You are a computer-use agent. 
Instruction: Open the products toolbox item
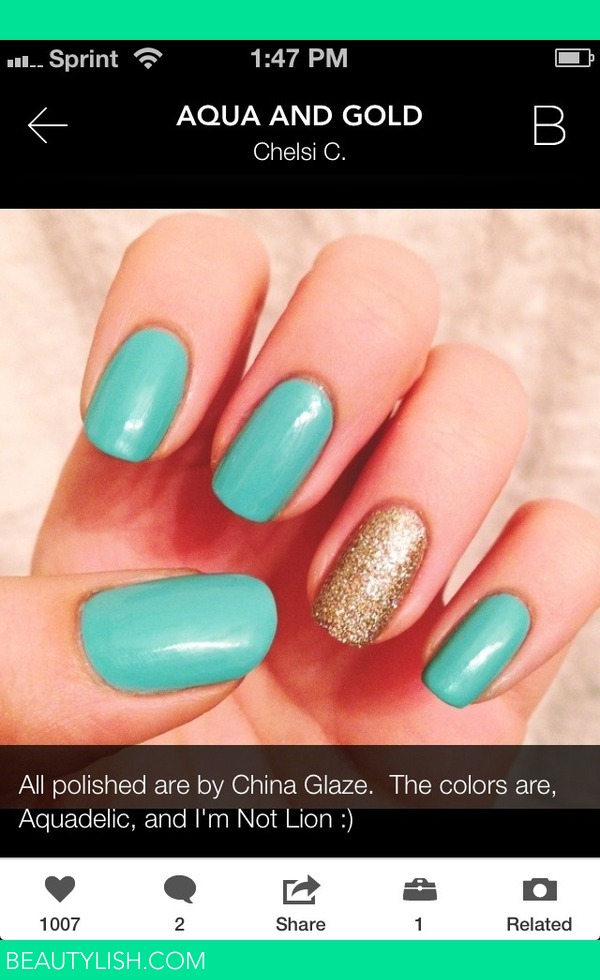click(418, 899)
